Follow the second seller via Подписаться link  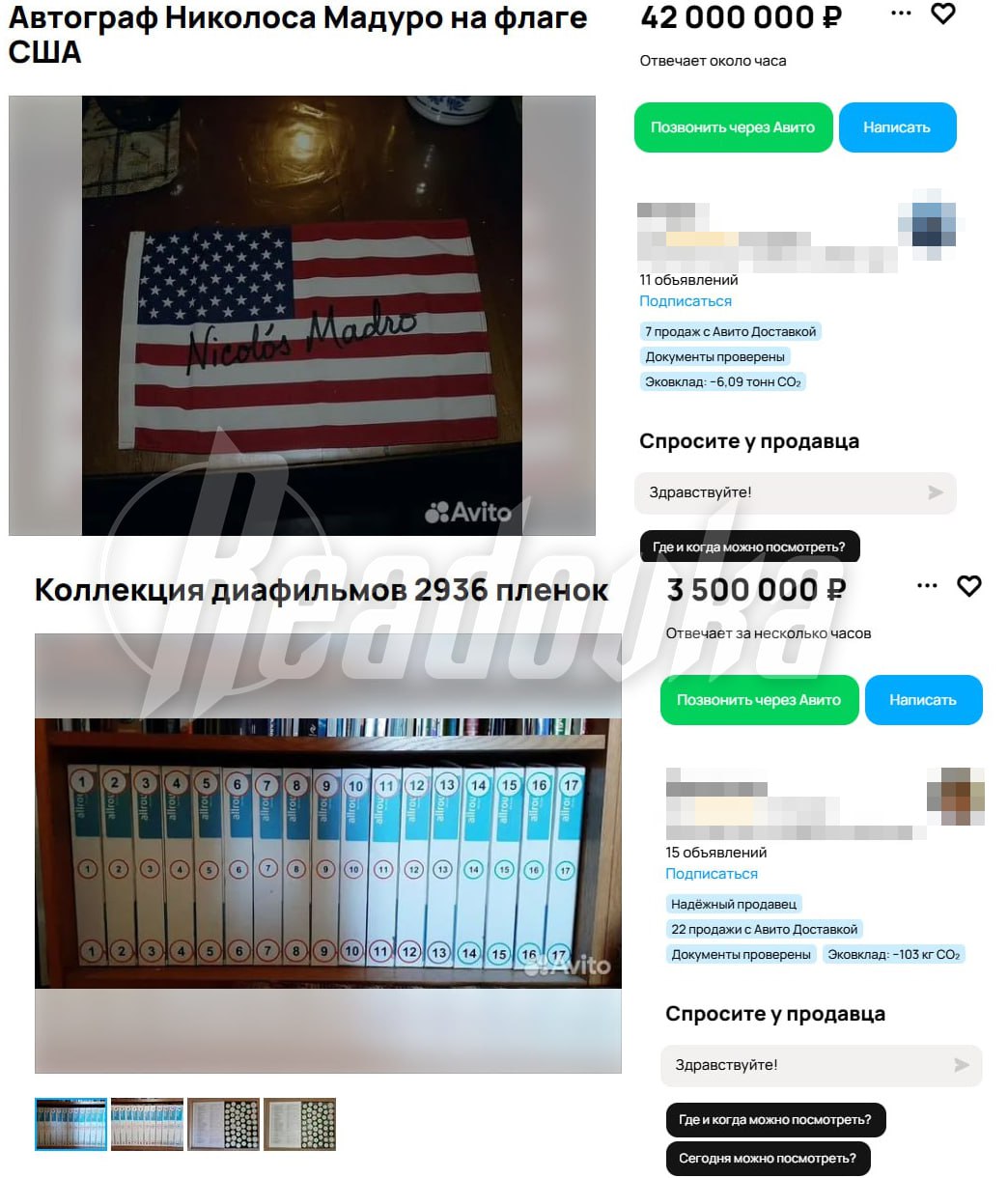point(711,873)
